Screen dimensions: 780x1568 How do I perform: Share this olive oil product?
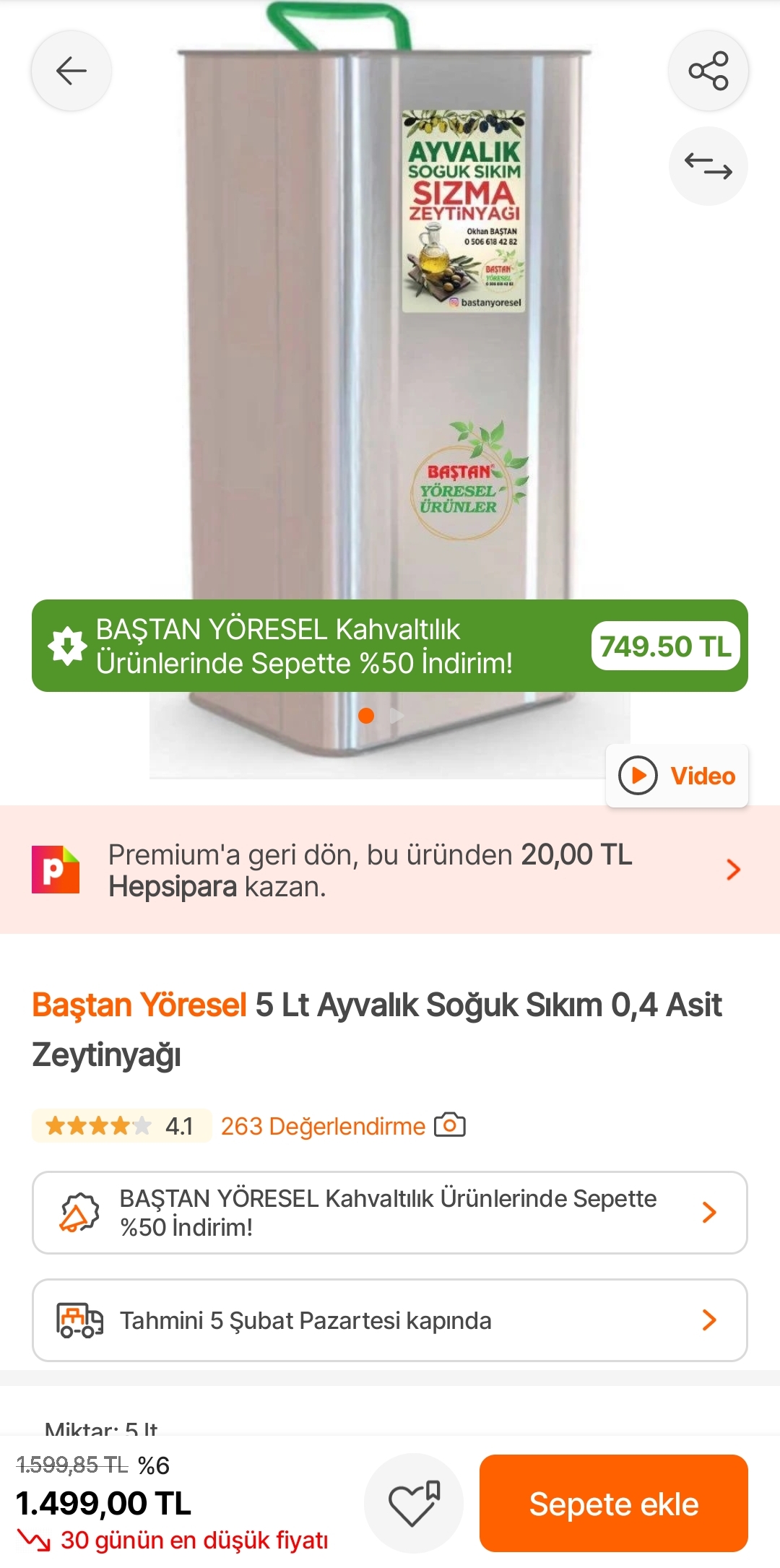708,71
